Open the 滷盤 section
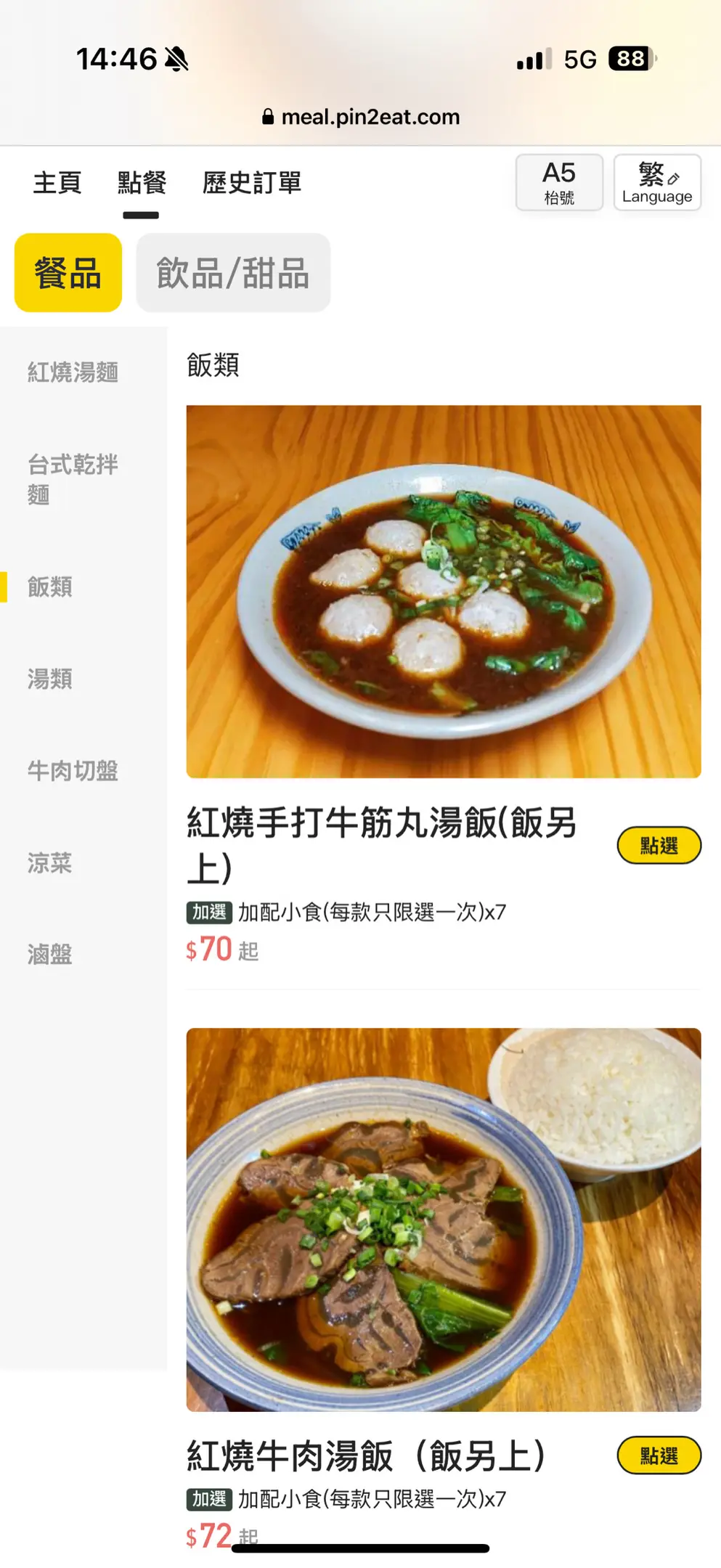Image resolution: width=721 pixels, height=1568 pixels. (x=50, y=955)
